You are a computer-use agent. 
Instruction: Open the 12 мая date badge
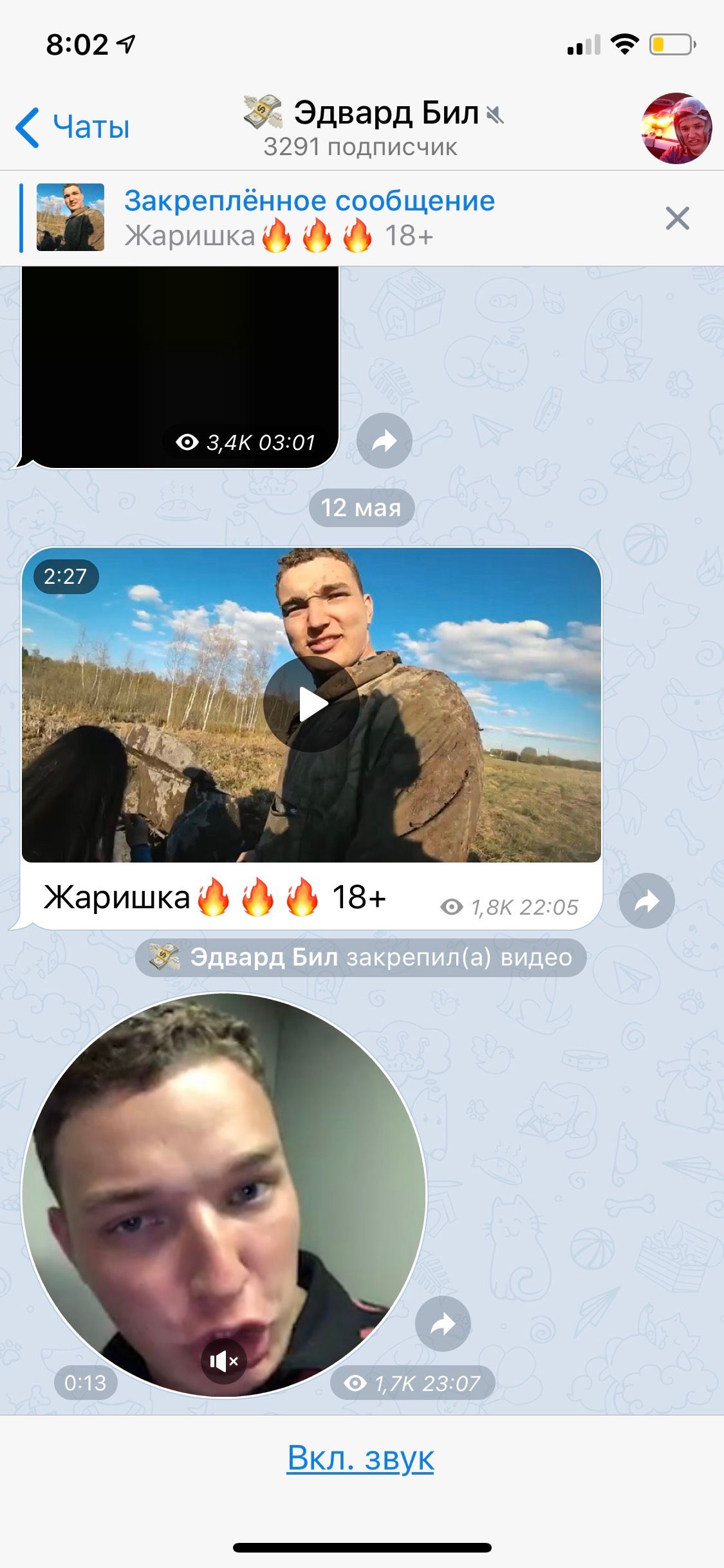pyautogui.click(x=362, y=508)
